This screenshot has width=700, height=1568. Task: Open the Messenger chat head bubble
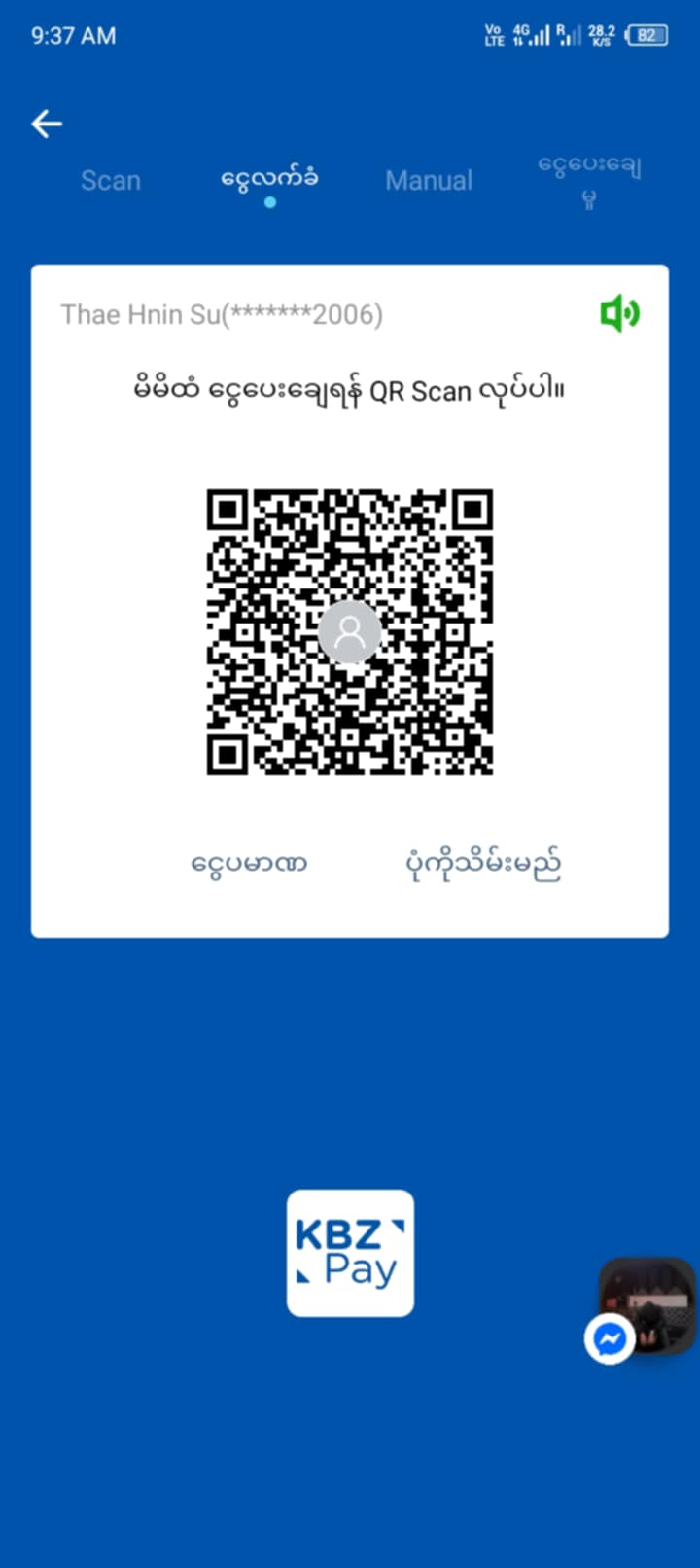pos(646,1306)
